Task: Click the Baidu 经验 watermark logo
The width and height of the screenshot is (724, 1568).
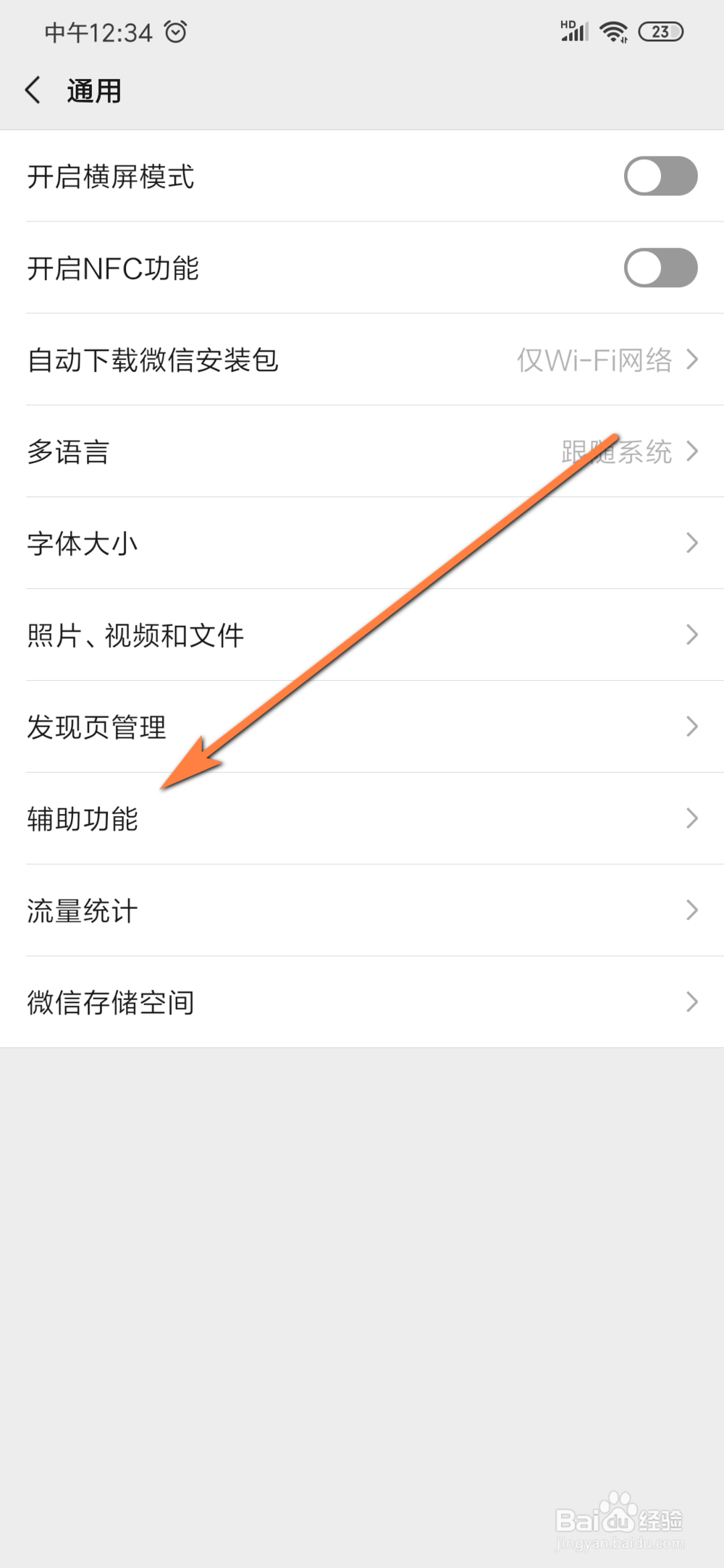Action: coord(619,1515)
